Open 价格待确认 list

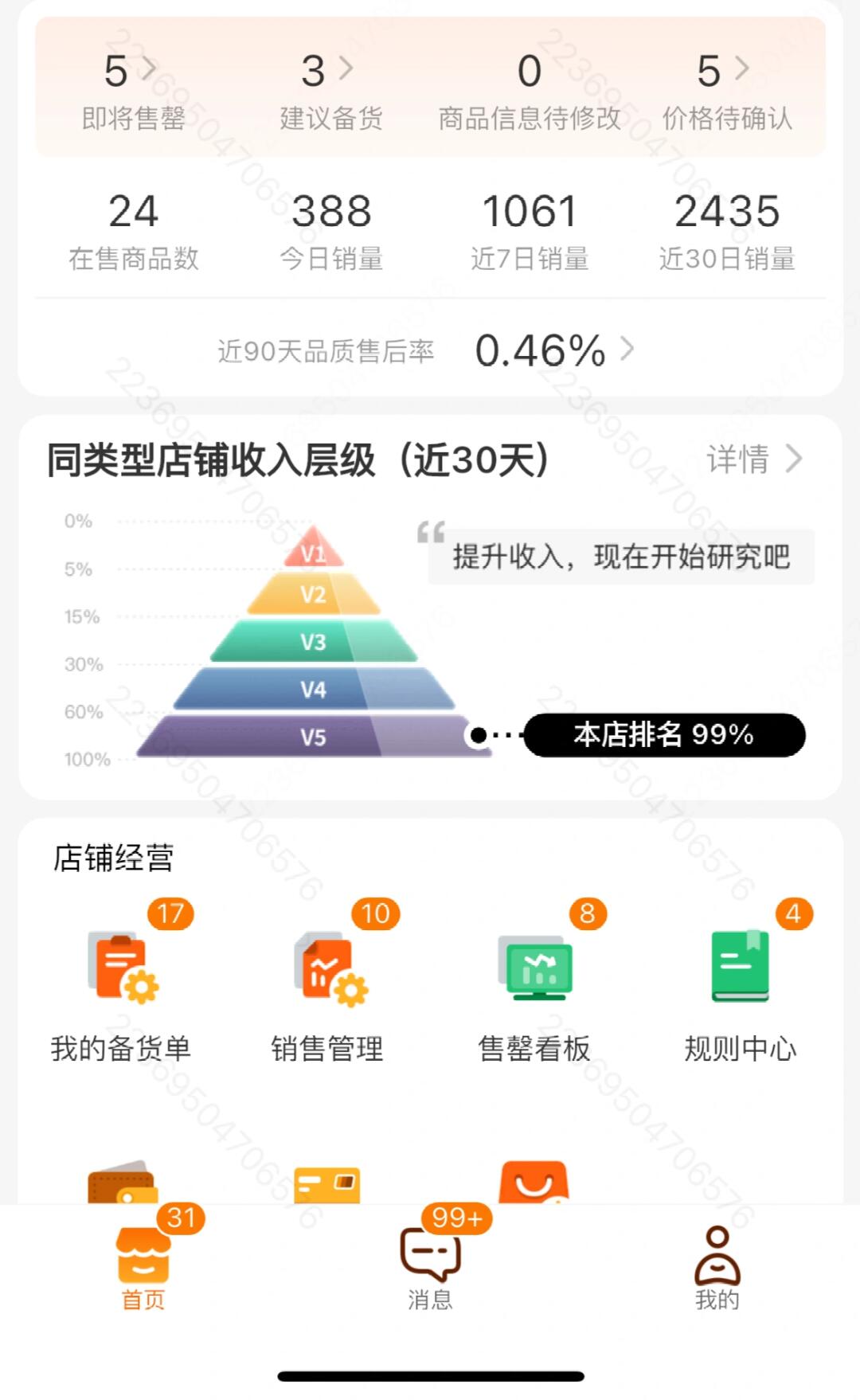click(x=726, y=89)
